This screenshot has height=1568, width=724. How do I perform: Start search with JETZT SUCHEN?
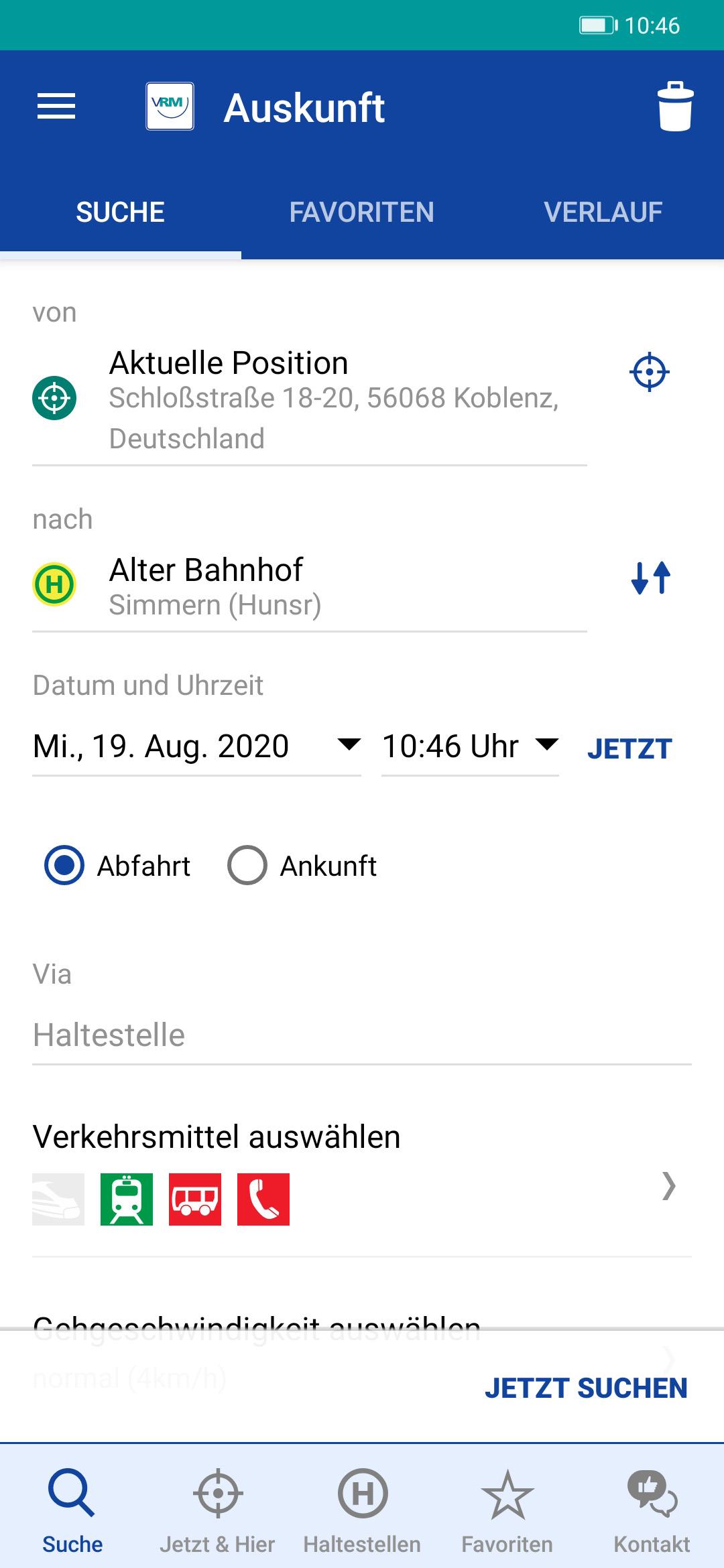(586, 1388)
